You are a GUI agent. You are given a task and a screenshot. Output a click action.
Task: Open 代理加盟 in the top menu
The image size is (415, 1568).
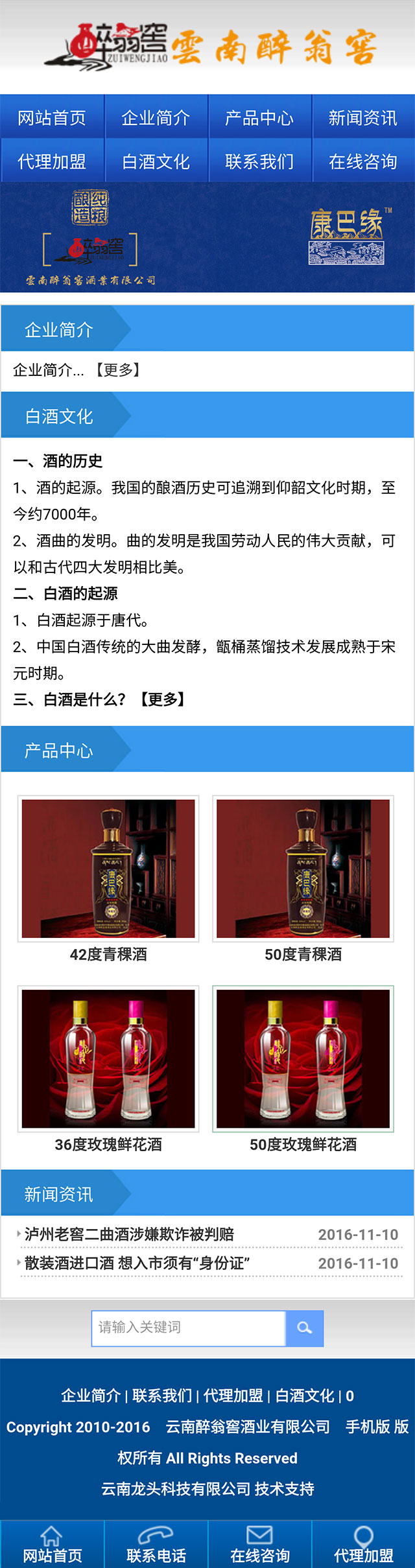(x=52, y=161)
